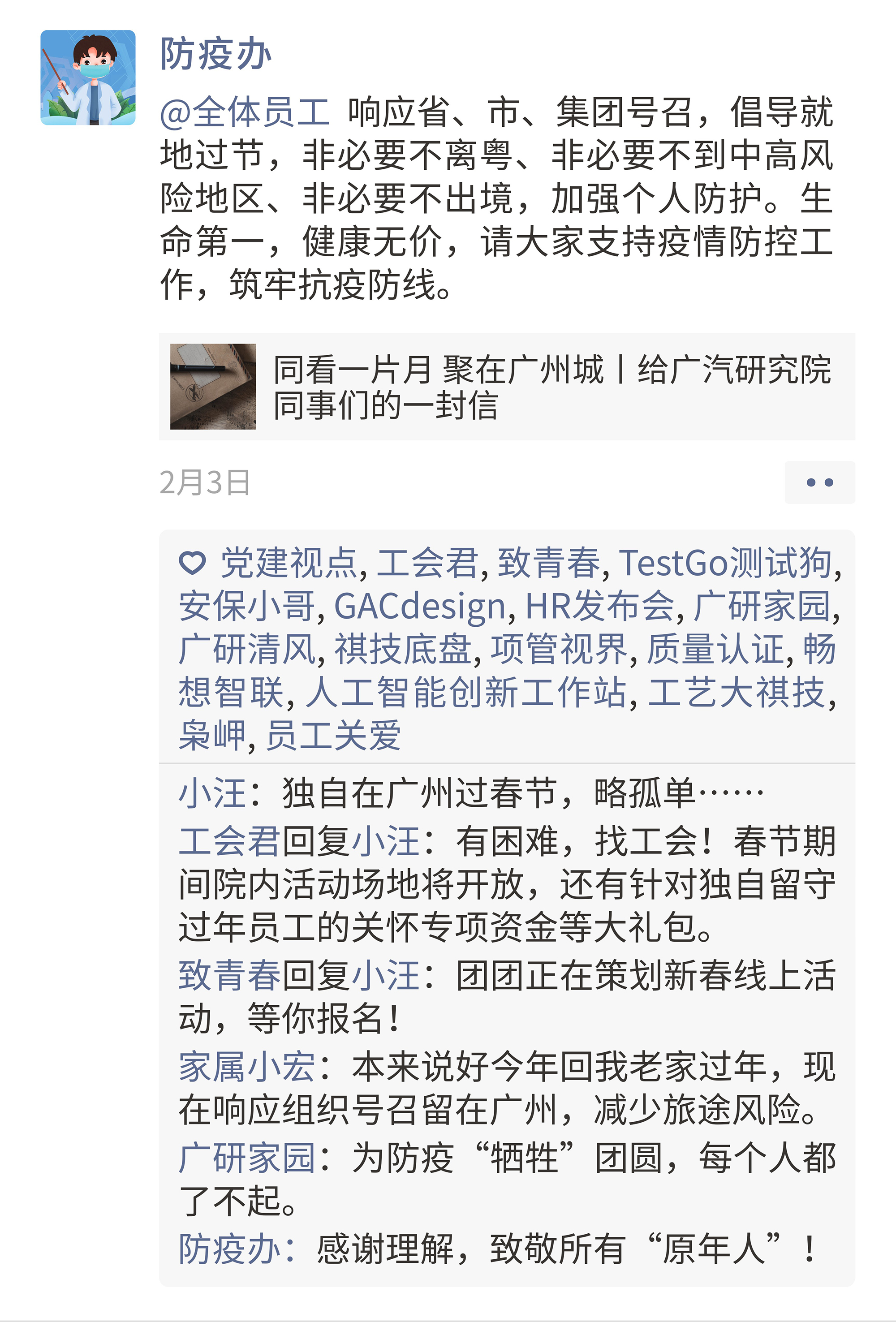Open 广研家园's name in the comments
Viewport: 896px width, 1322px height.
(x=246, y=1158)
